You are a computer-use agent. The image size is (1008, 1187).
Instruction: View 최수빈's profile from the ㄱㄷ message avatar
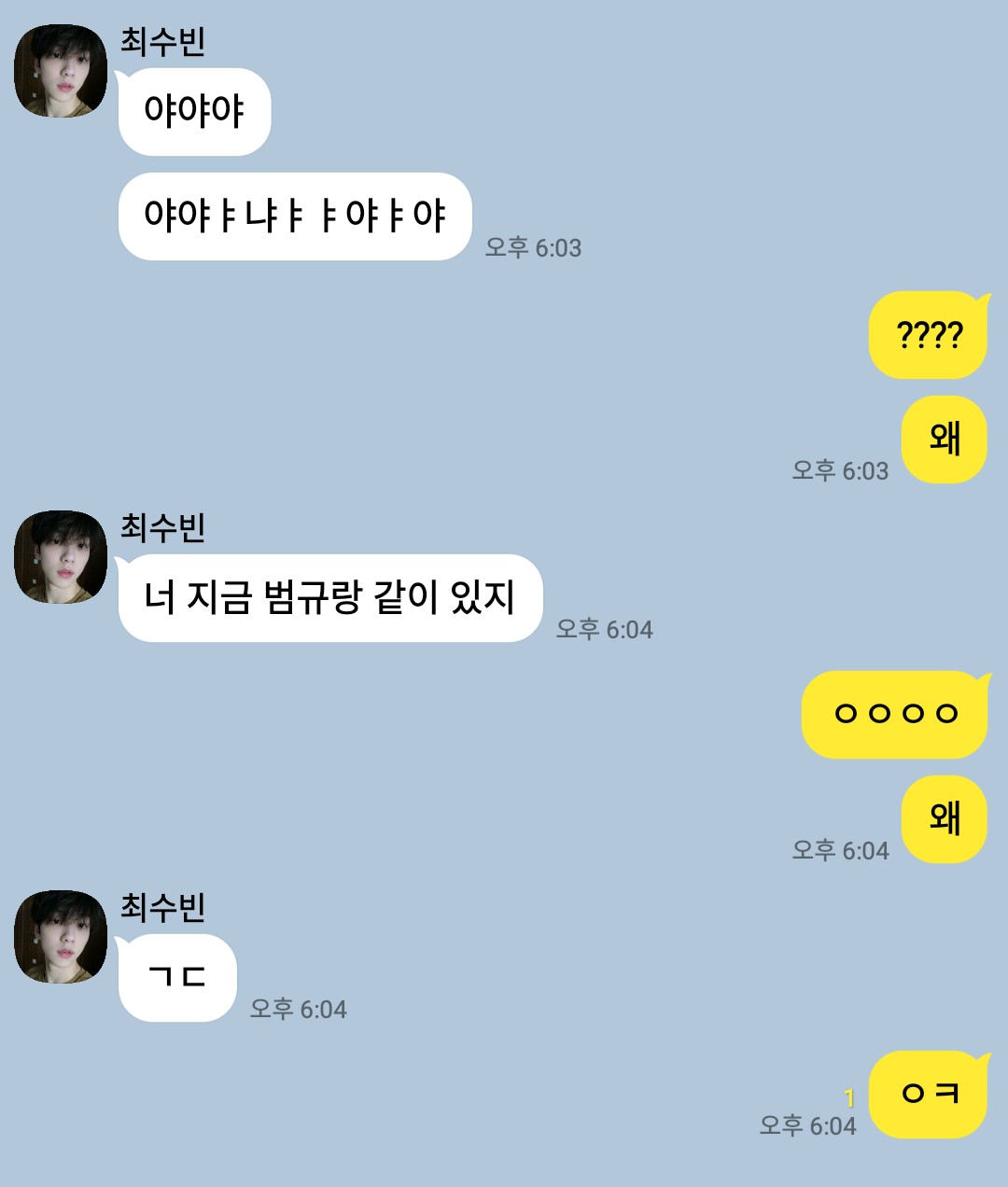point(61,936)
